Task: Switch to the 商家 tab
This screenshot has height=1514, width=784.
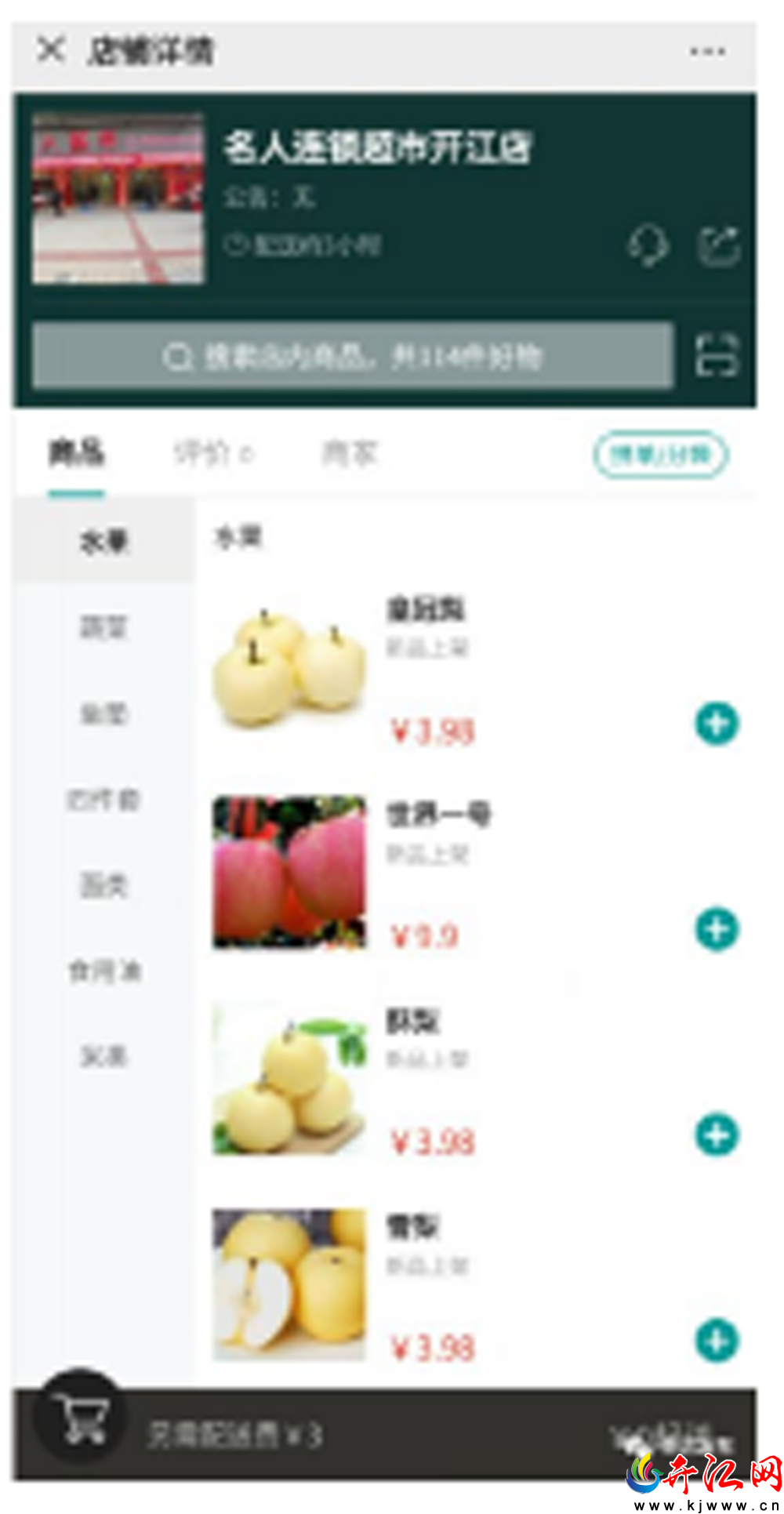Action: (349, 453)
